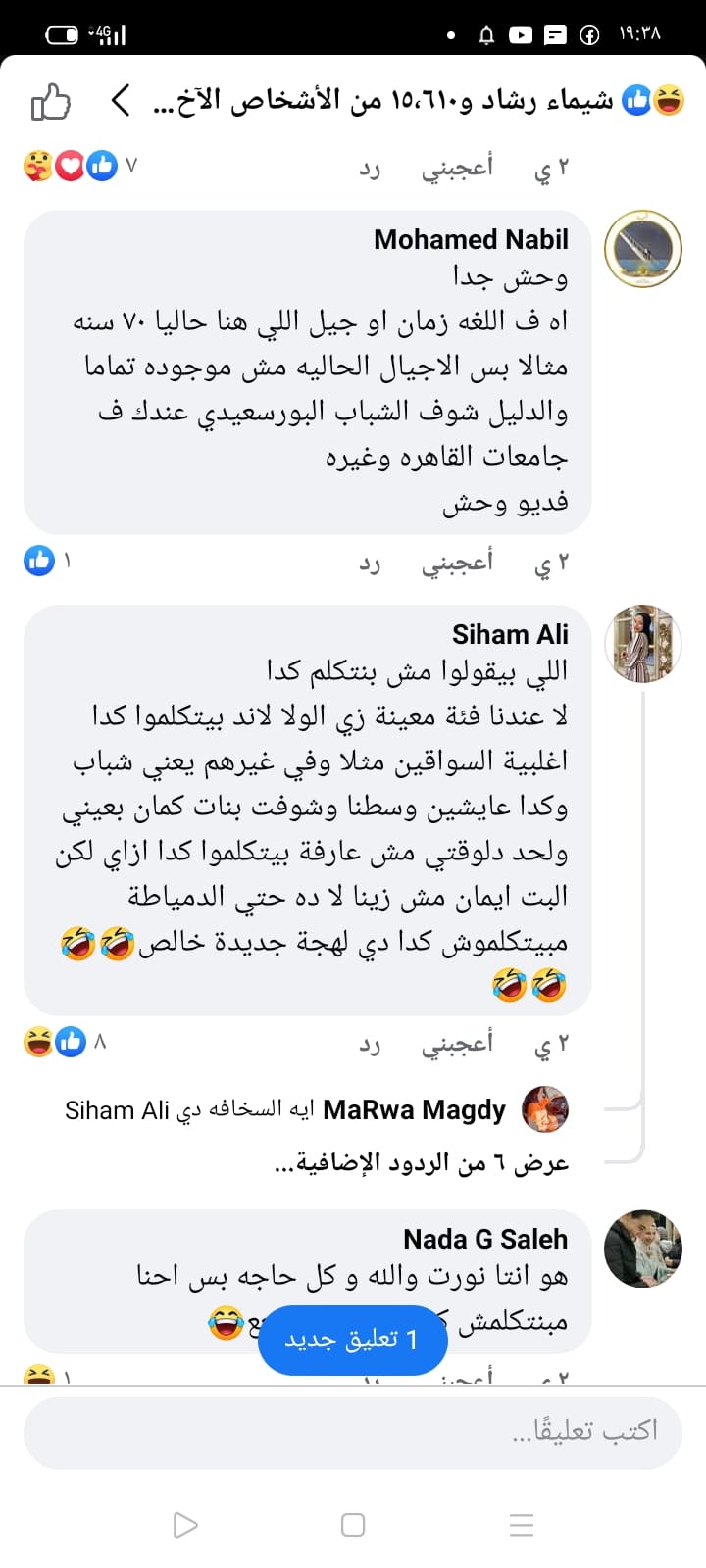The image size is (706, 1568).
Task: Open Nada G Saleh's profile picture
Action: pyautogui.click(x=642, y=1249)
